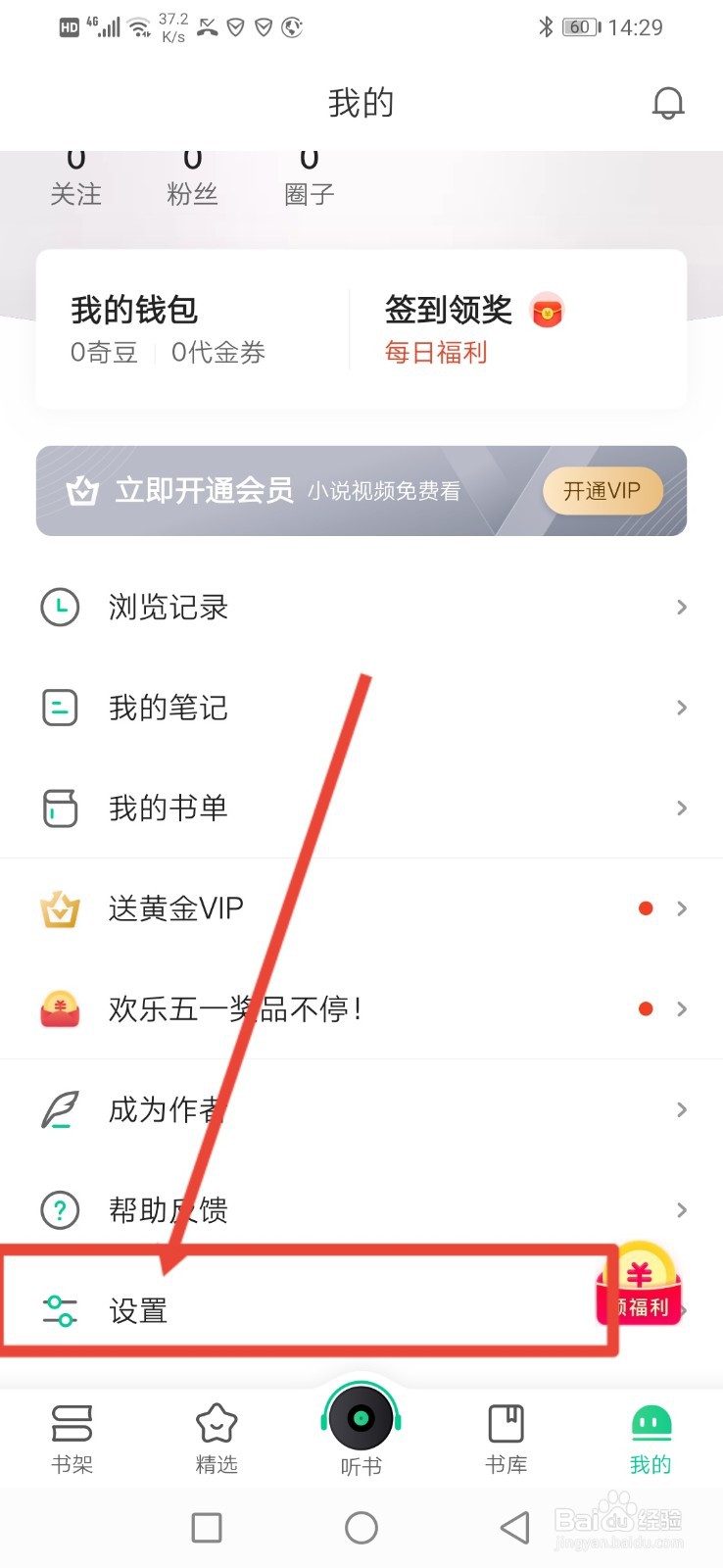Viewport: 723px width, 1568px height.
Task: Click the 开通VIP button
Action: 602,490
